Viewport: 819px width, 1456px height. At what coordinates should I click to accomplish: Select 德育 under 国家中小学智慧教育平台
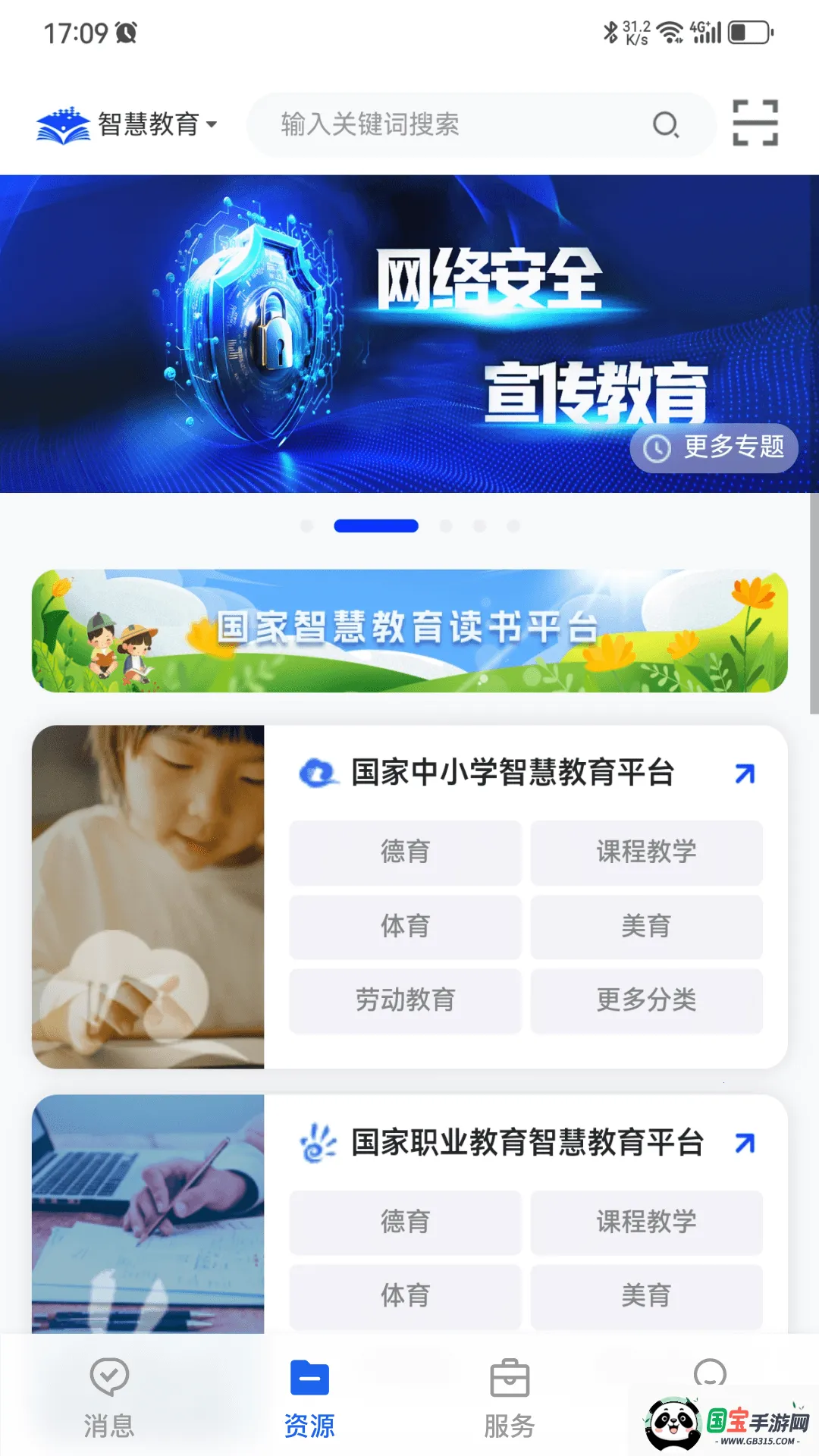(405, 852)
